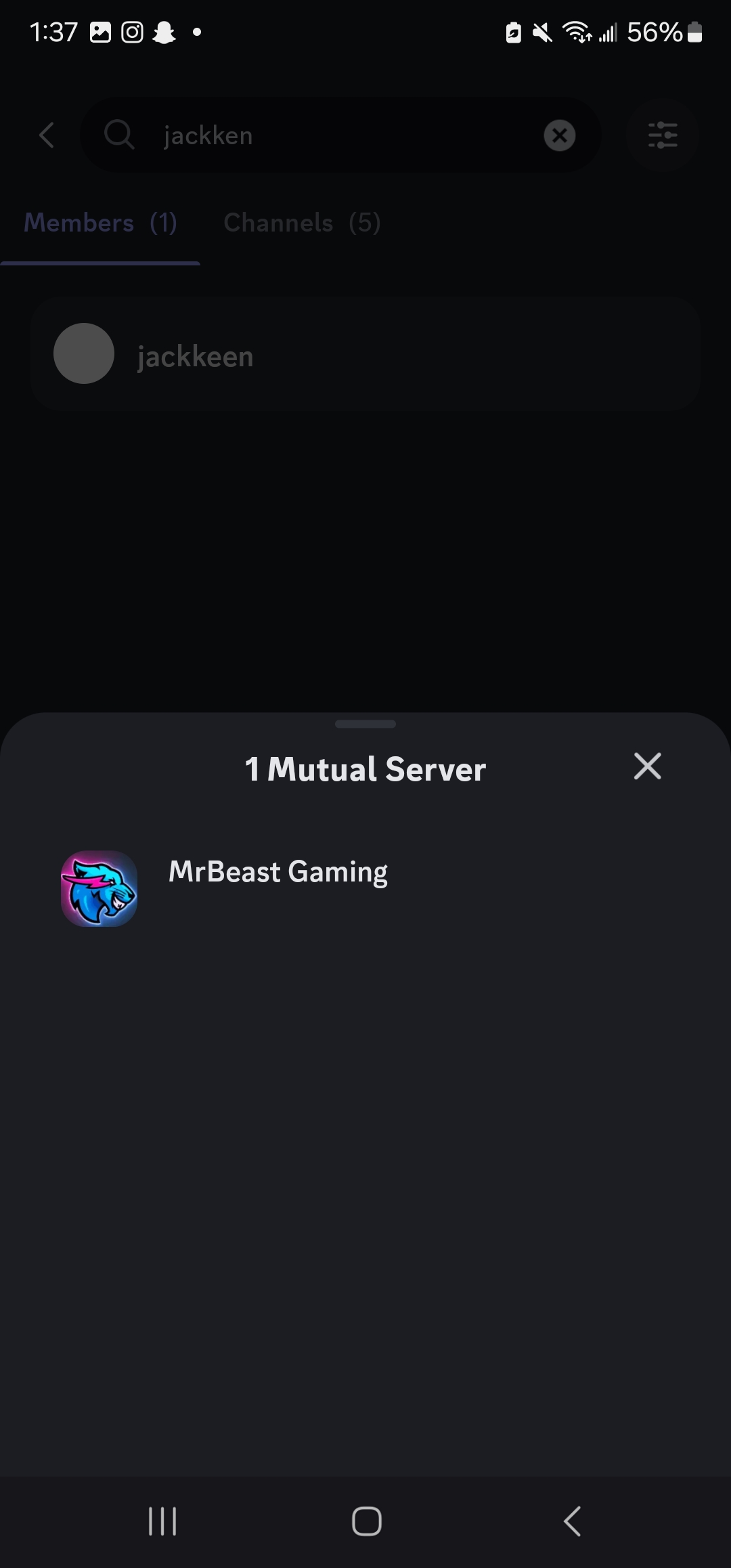This screenshot has width=731, height=1568.
Task: Close the Mutual Server sheet
Action: coord(647,766)
